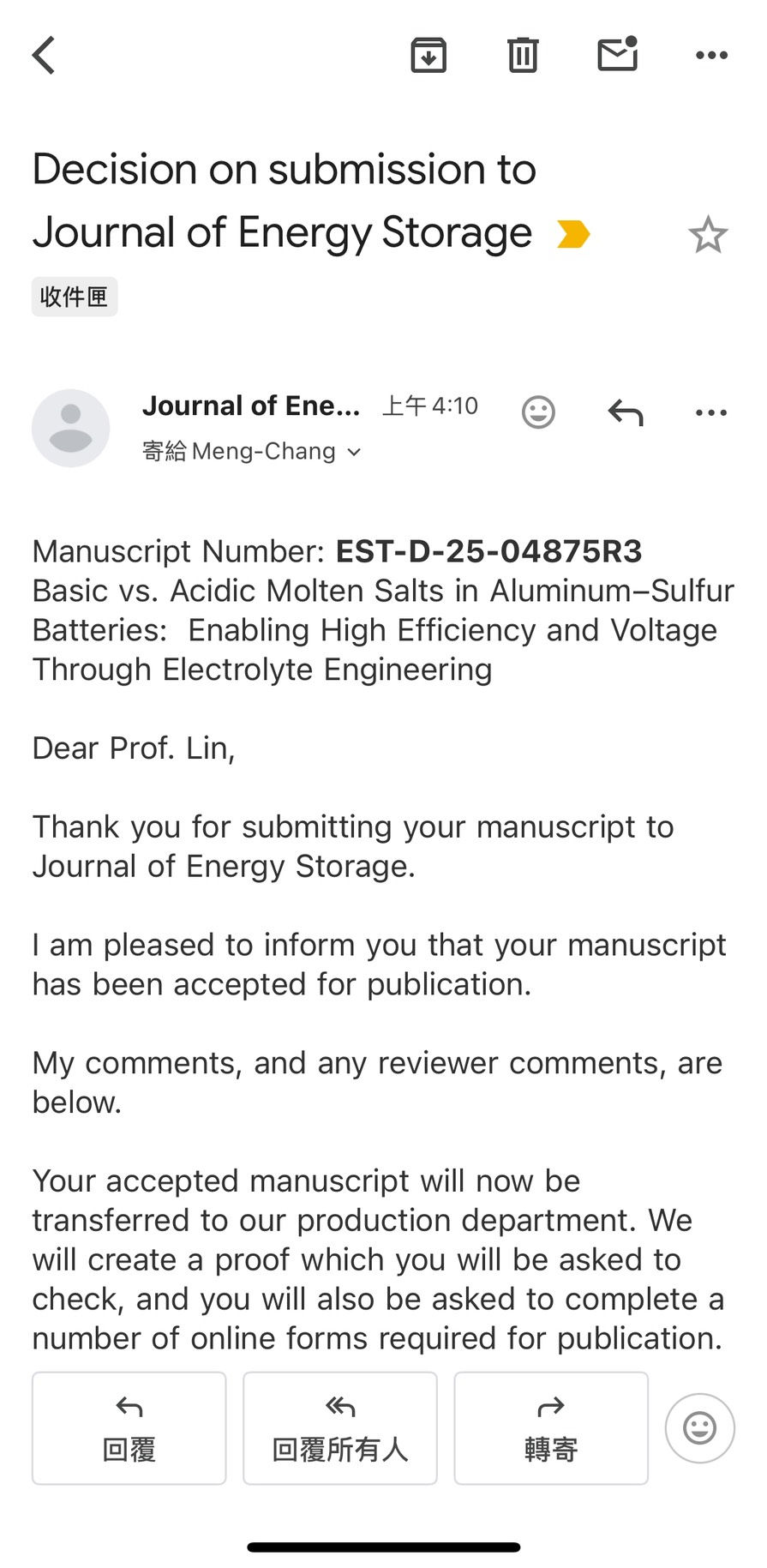Open message options in the sender row

(711, 412)
